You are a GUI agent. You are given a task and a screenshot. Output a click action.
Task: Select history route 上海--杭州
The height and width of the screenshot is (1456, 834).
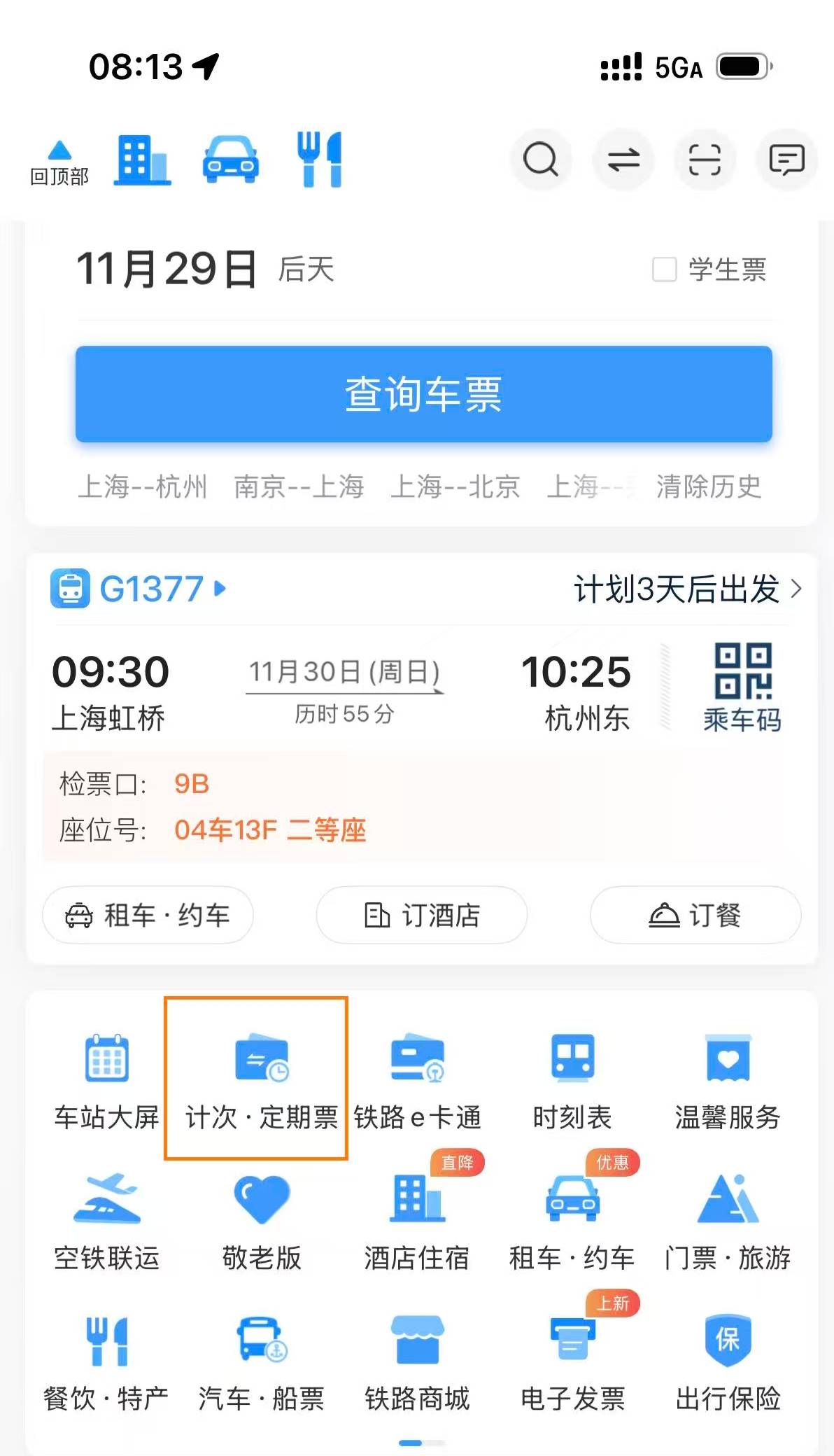point(142,486)
